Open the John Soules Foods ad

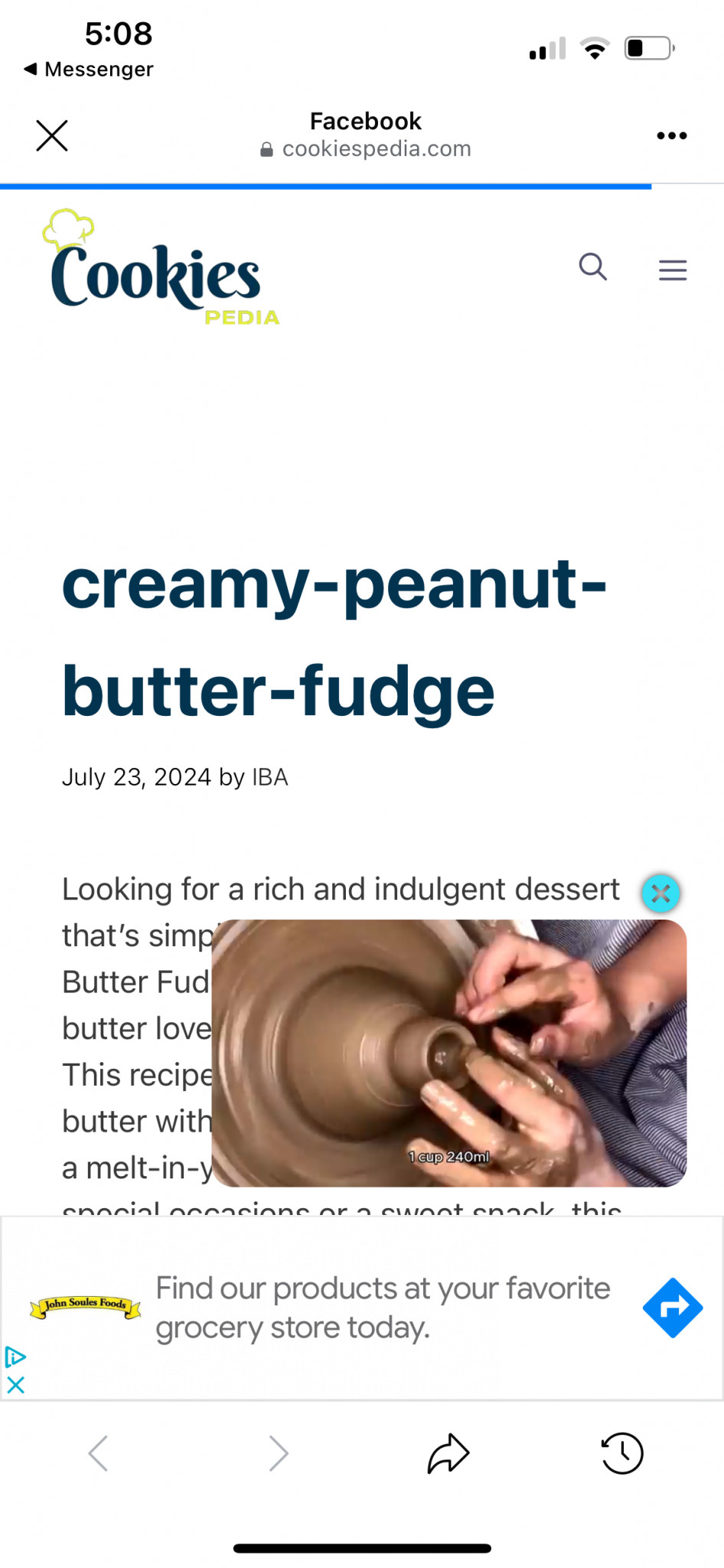click(x=383, y=1308)
